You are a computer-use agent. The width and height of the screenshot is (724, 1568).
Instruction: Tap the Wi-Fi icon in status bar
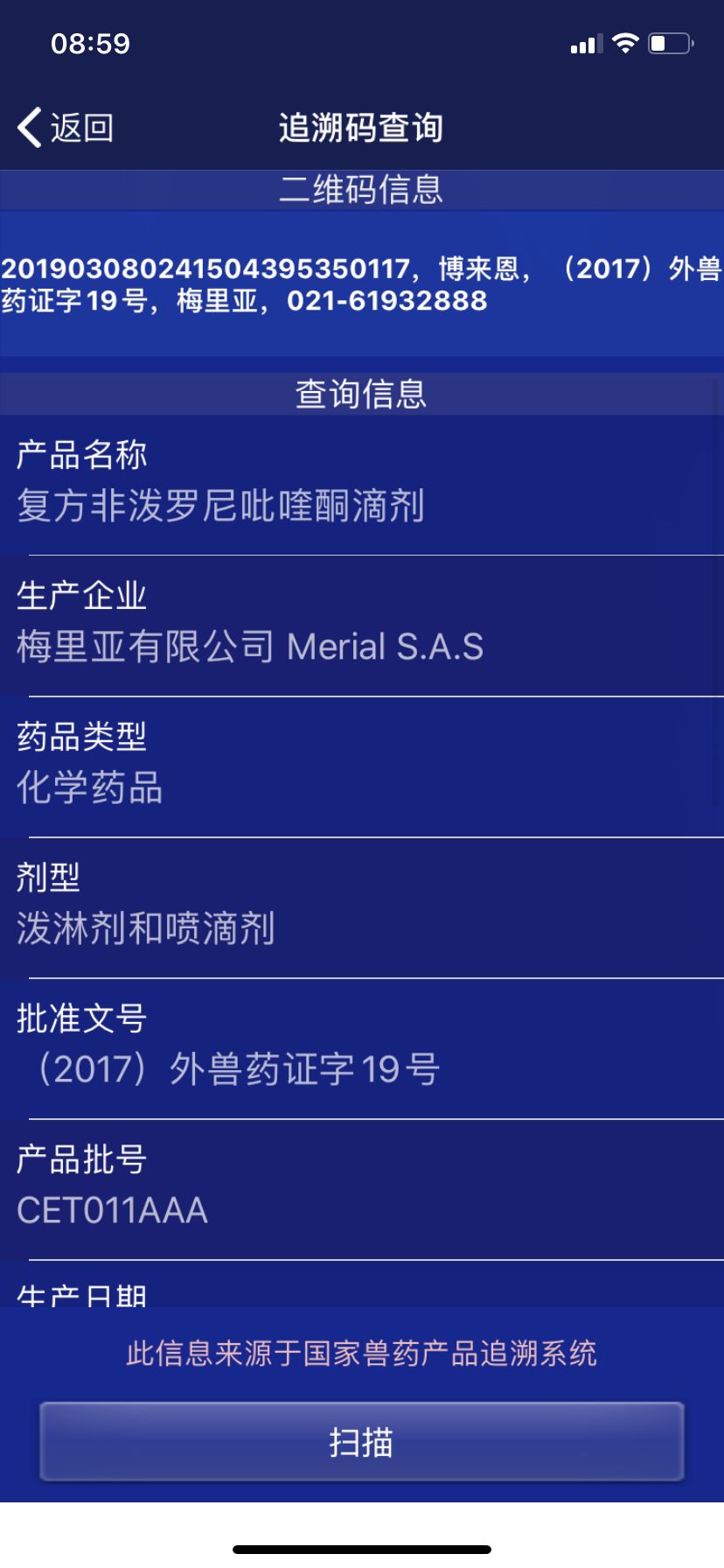click(626, 42)
